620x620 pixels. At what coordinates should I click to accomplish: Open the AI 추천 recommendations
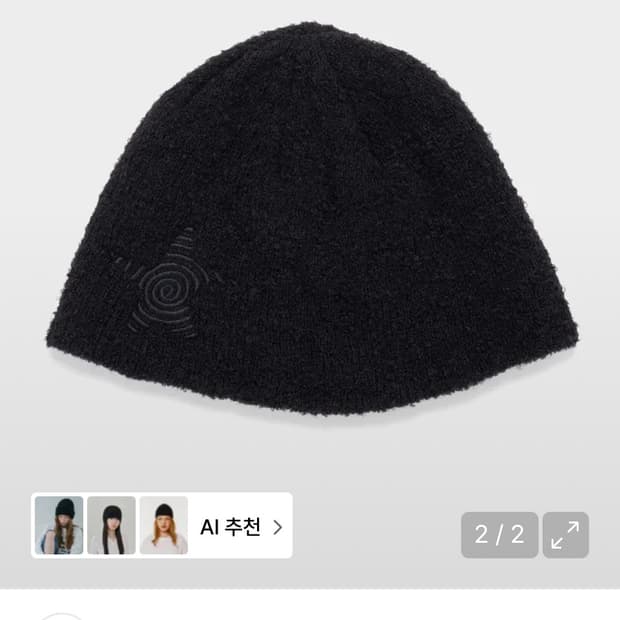[x=240, y=526]
